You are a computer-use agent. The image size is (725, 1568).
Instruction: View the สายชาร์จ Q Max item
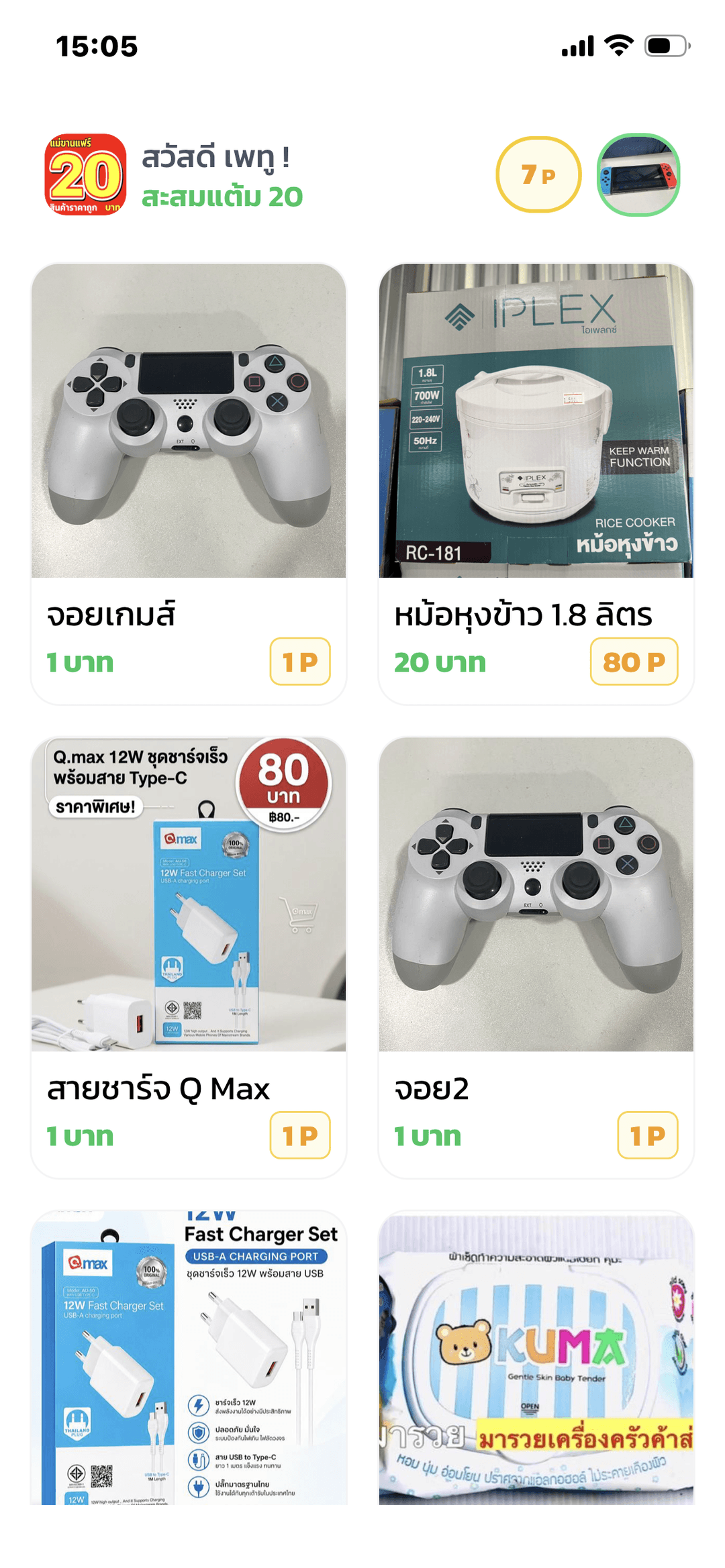(189, 957)
